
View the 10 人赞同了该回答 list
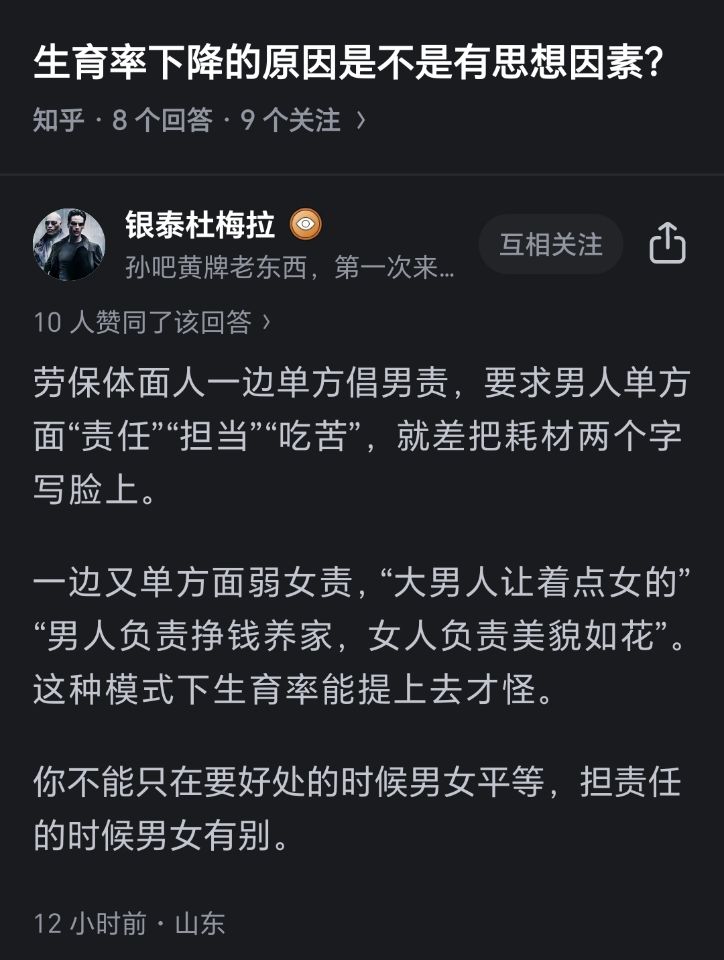click(151, 321)
